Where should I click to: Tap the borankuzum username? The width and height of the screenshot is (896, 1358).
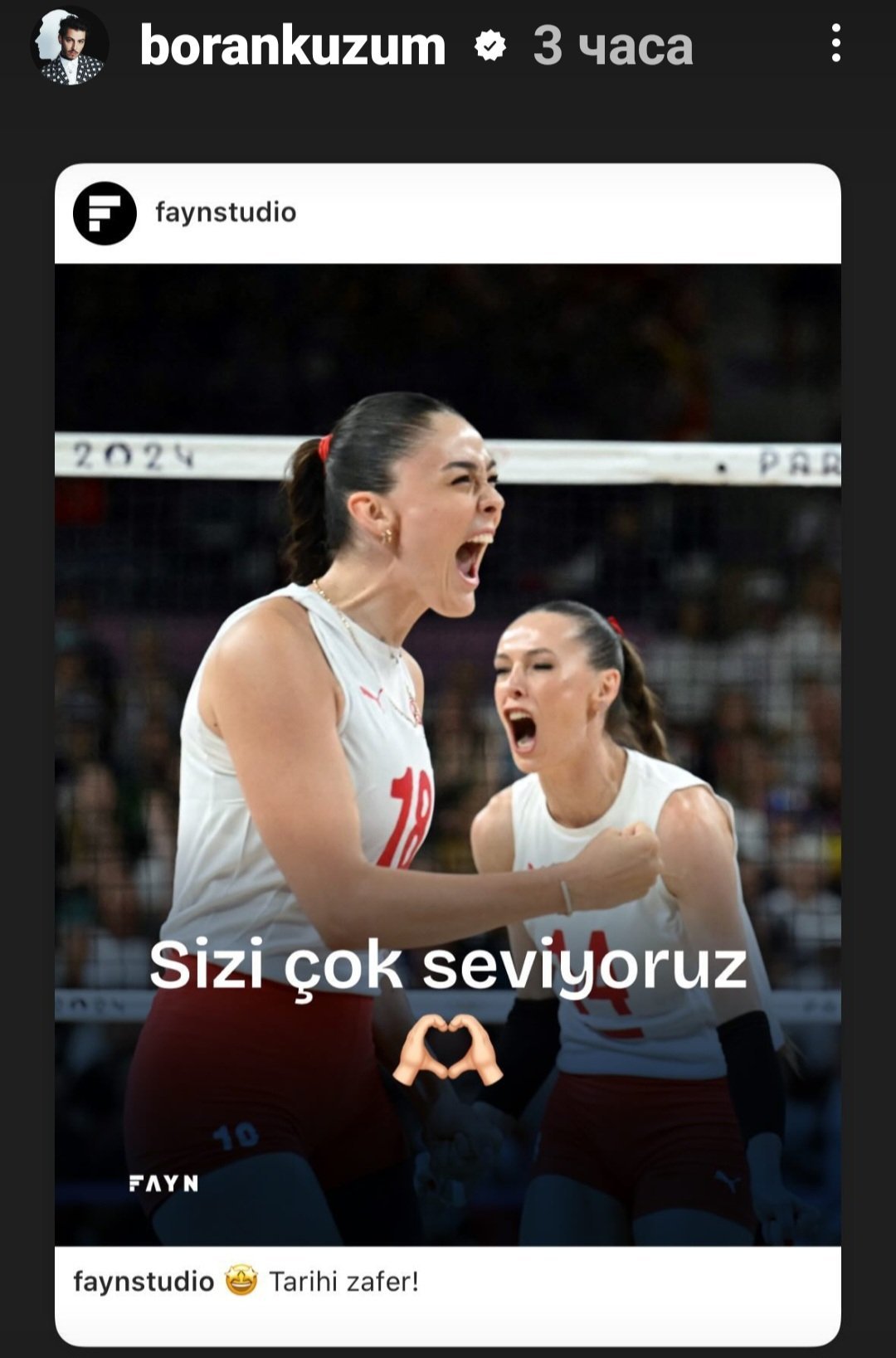pos(293,46)
